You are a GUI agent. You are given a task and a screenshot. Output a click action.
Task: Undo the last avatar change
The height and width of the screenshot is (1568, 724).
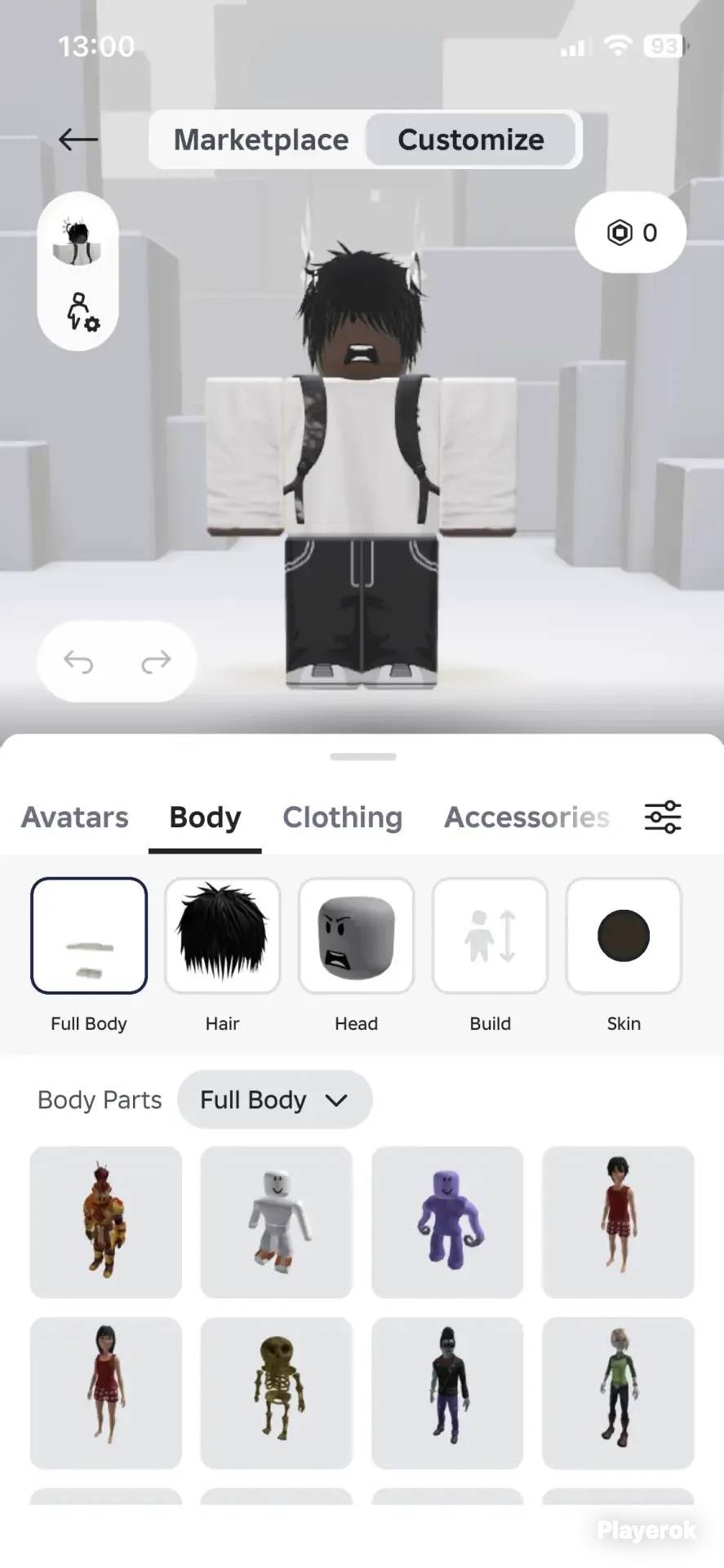78,661
